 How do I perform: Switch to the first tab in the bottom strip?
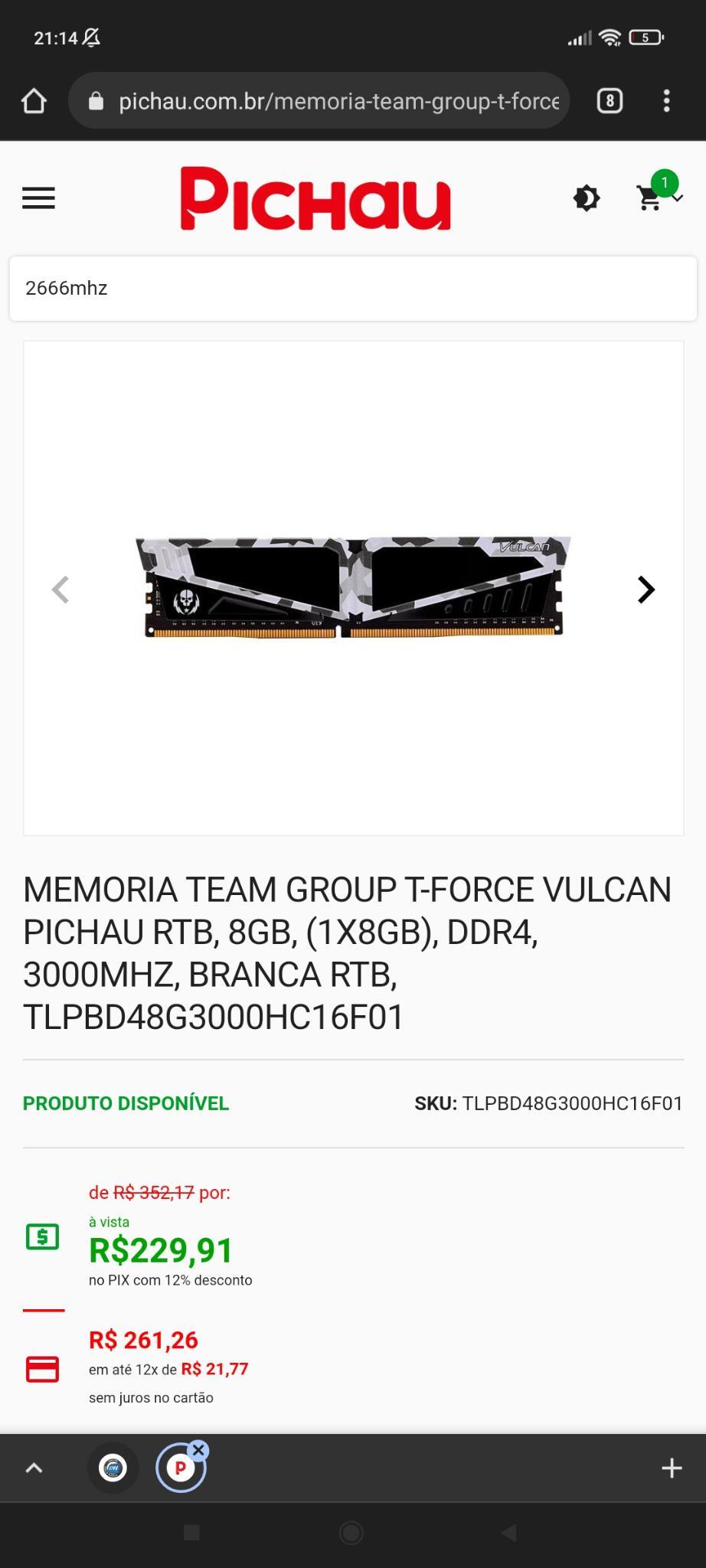[113, 1468]
